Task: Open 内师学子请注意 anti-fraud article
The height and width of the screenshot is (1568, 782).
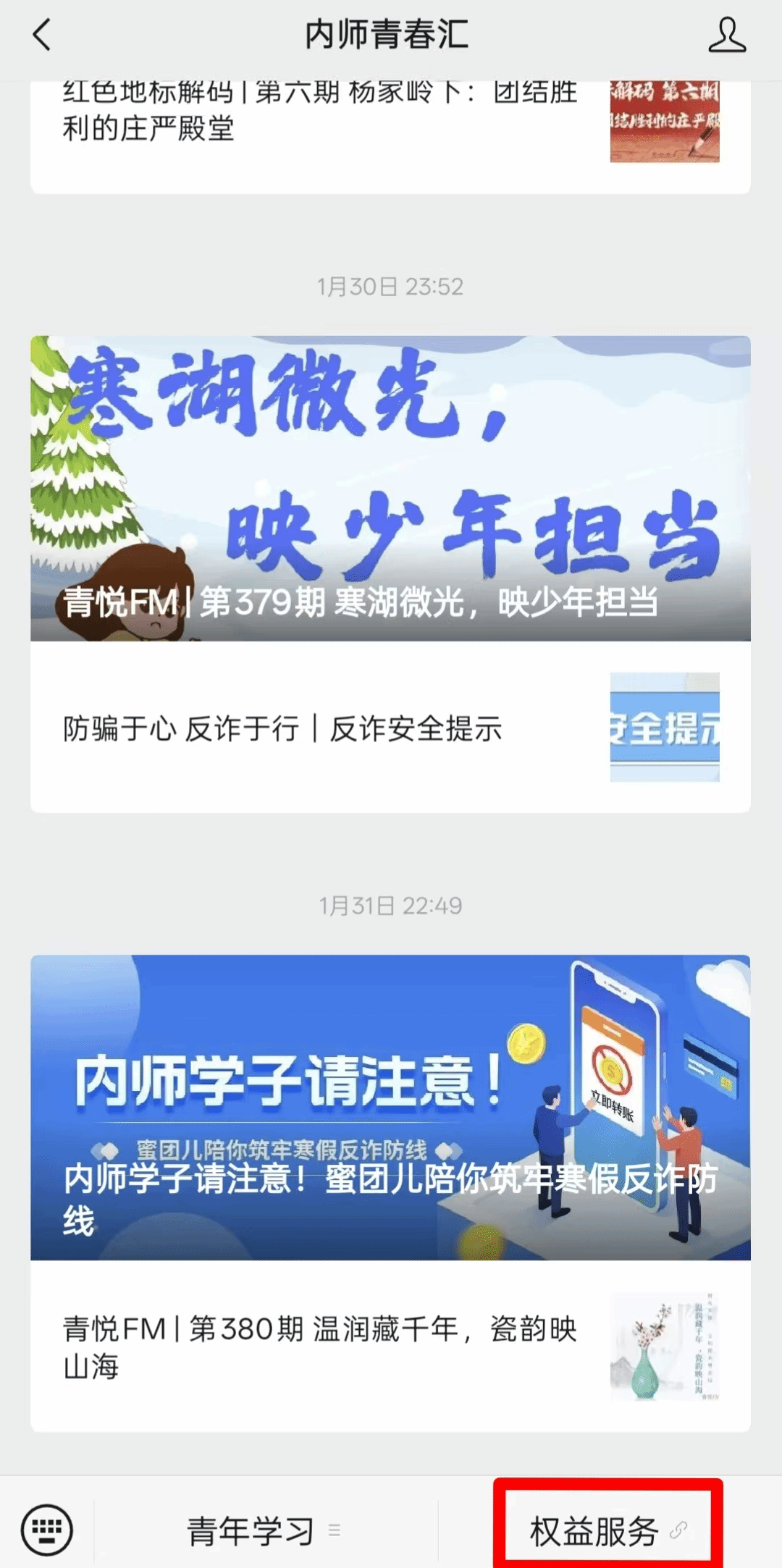Action: click(390, 1107)
